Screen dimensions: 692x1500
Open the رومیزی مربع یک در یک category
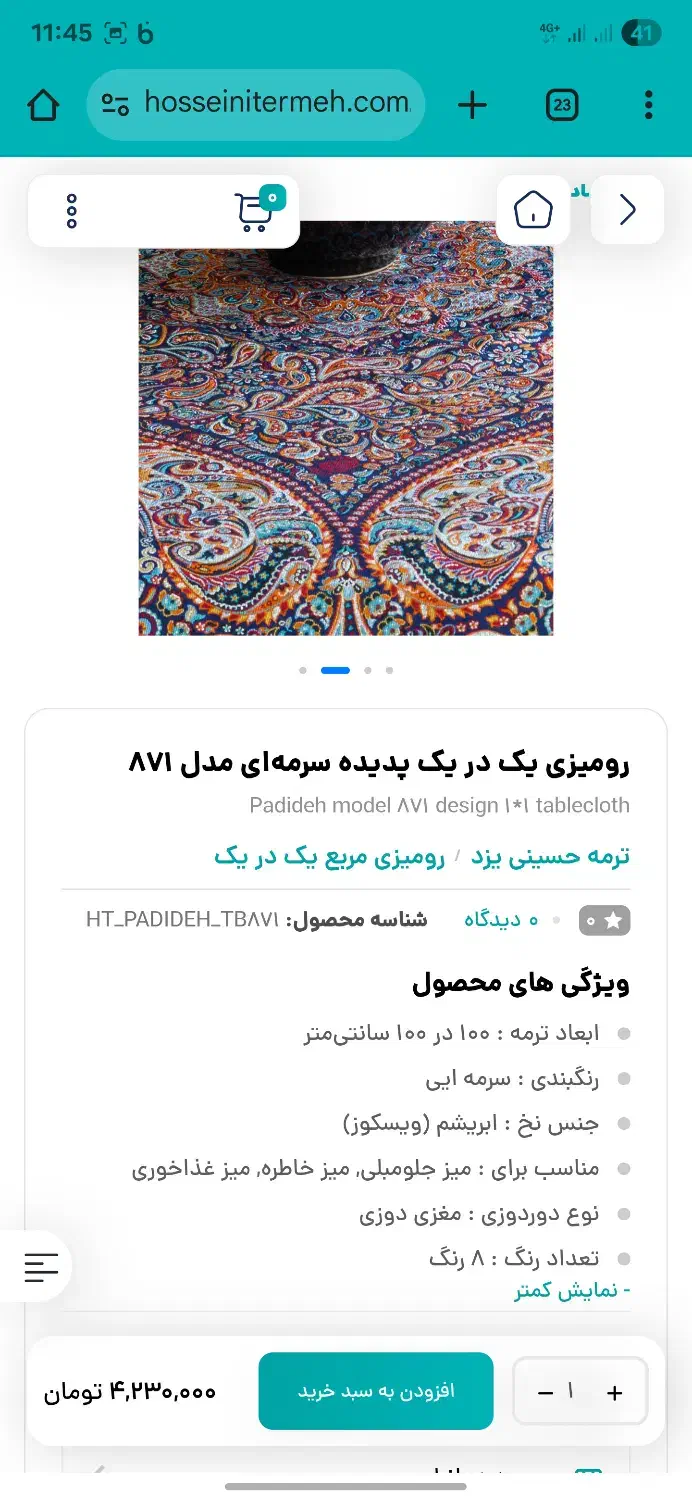(x=329, y=857)
